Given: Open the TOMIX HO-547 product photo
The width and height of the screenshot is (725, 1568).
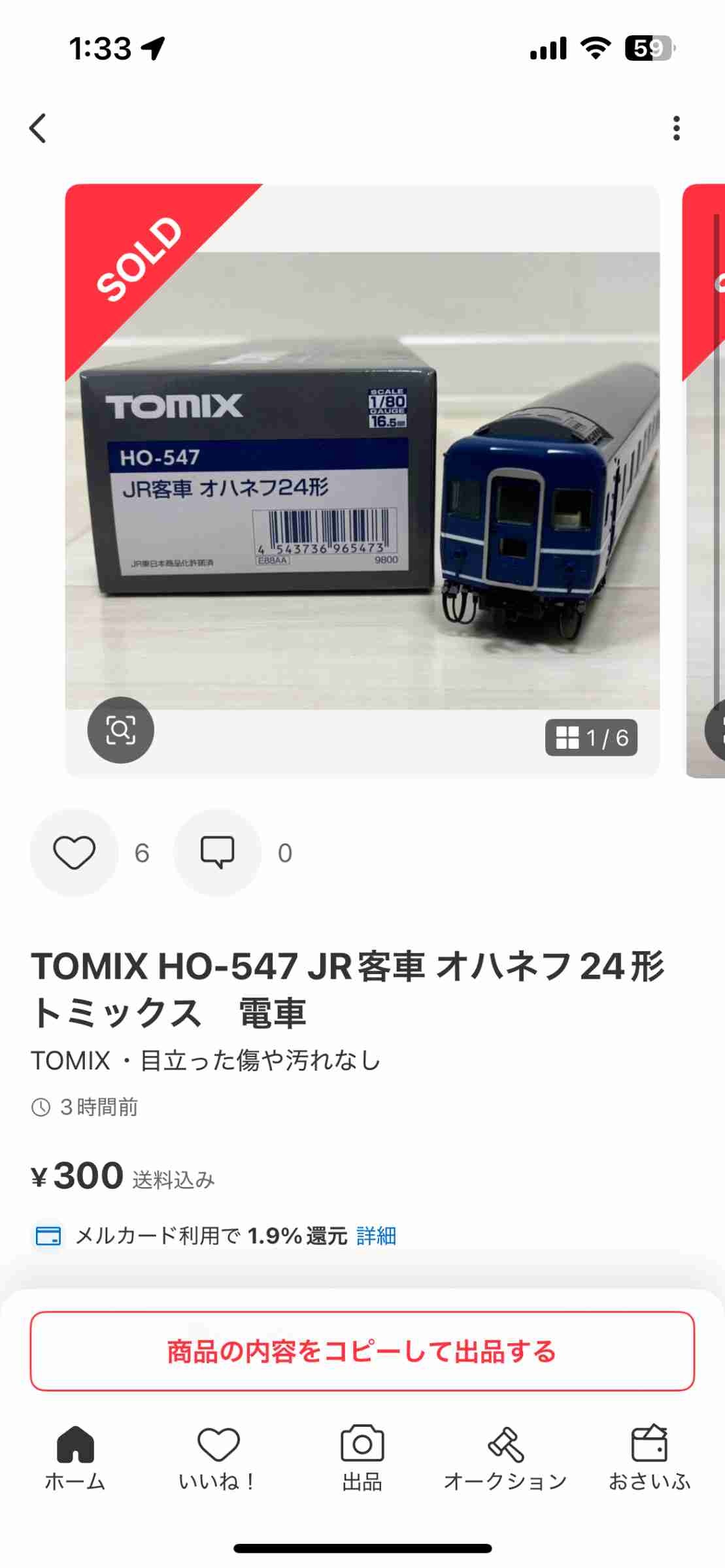Looking at the screenshot, I should [x=362, y=480].
